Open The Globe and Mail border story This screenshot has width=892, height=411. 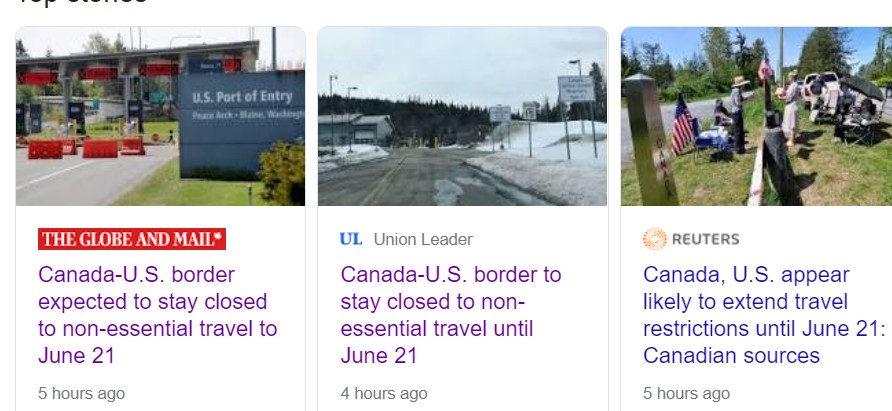pyautogui.click(x=158, y=314)
